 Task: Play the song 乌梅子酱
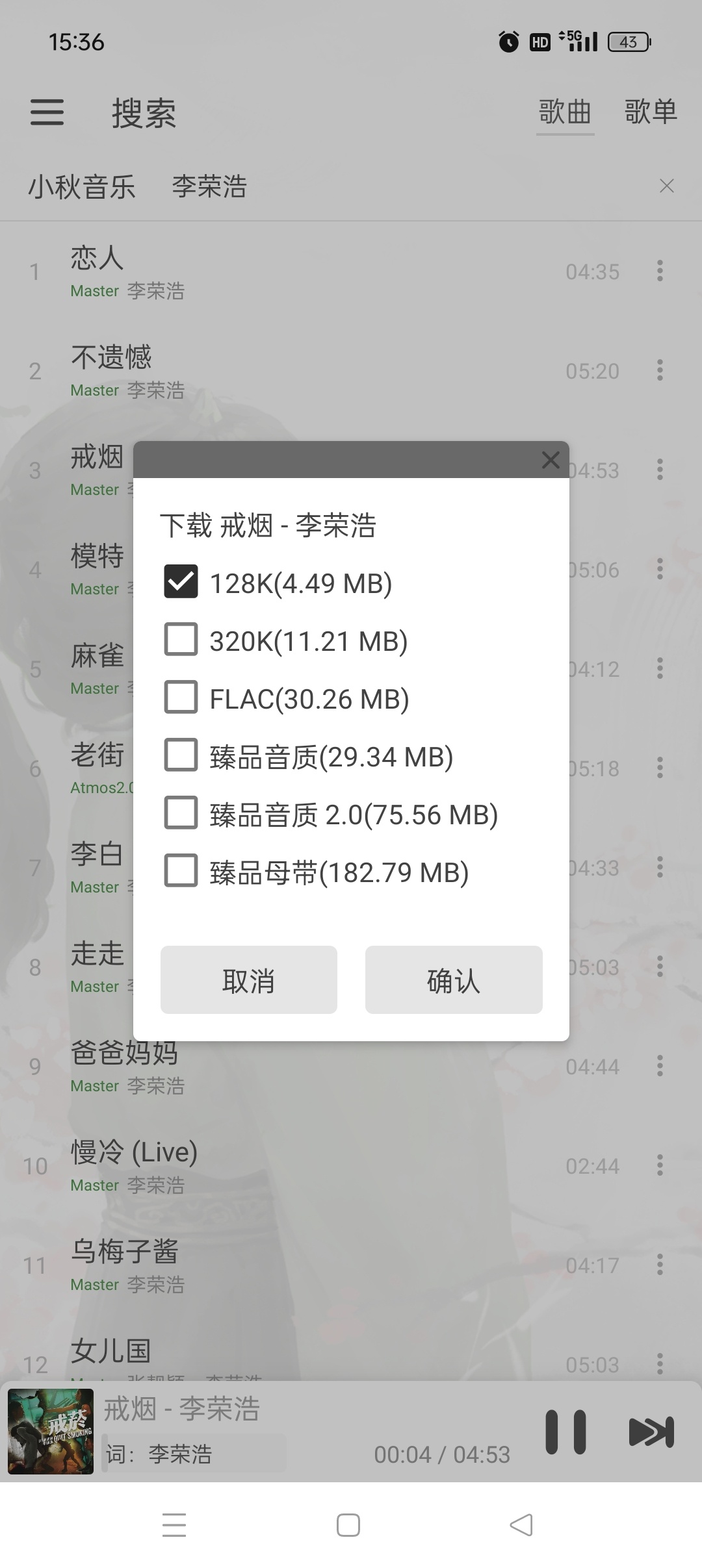[x=260, y=1264]
